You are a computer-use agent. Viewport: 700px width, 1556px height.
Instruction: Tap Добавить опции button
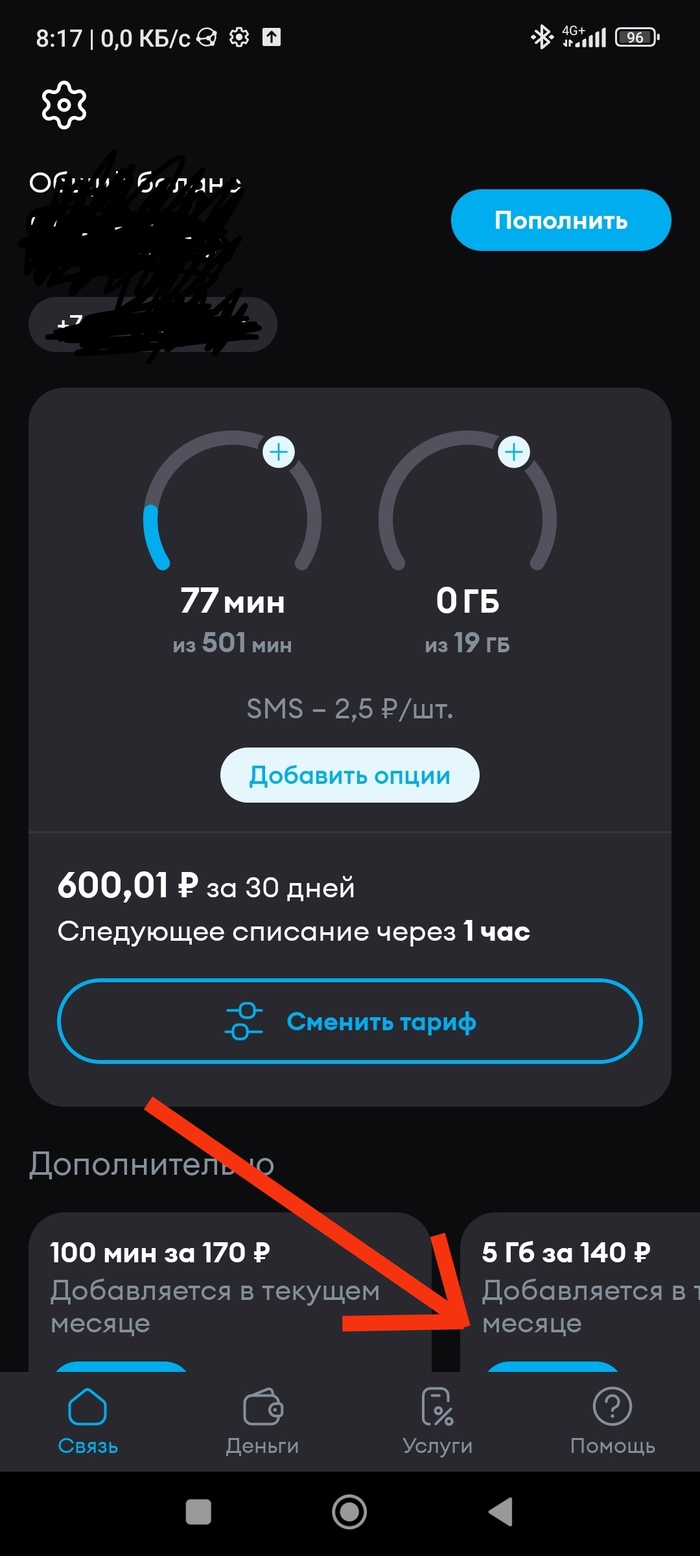point(349,775)
